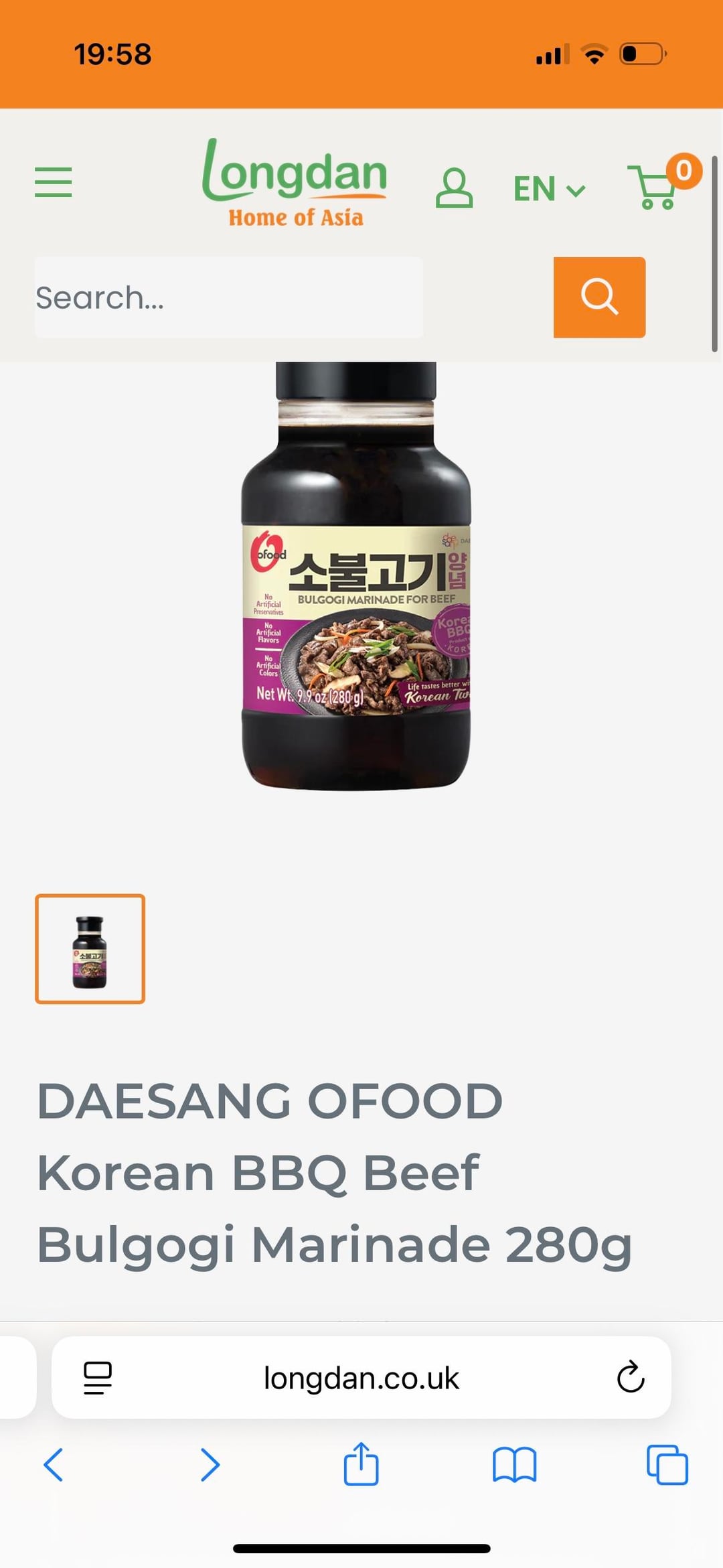Open Safari bookmarks
The height and width of the screenshot is (1568, 723).
click(x=514, y=1465)
